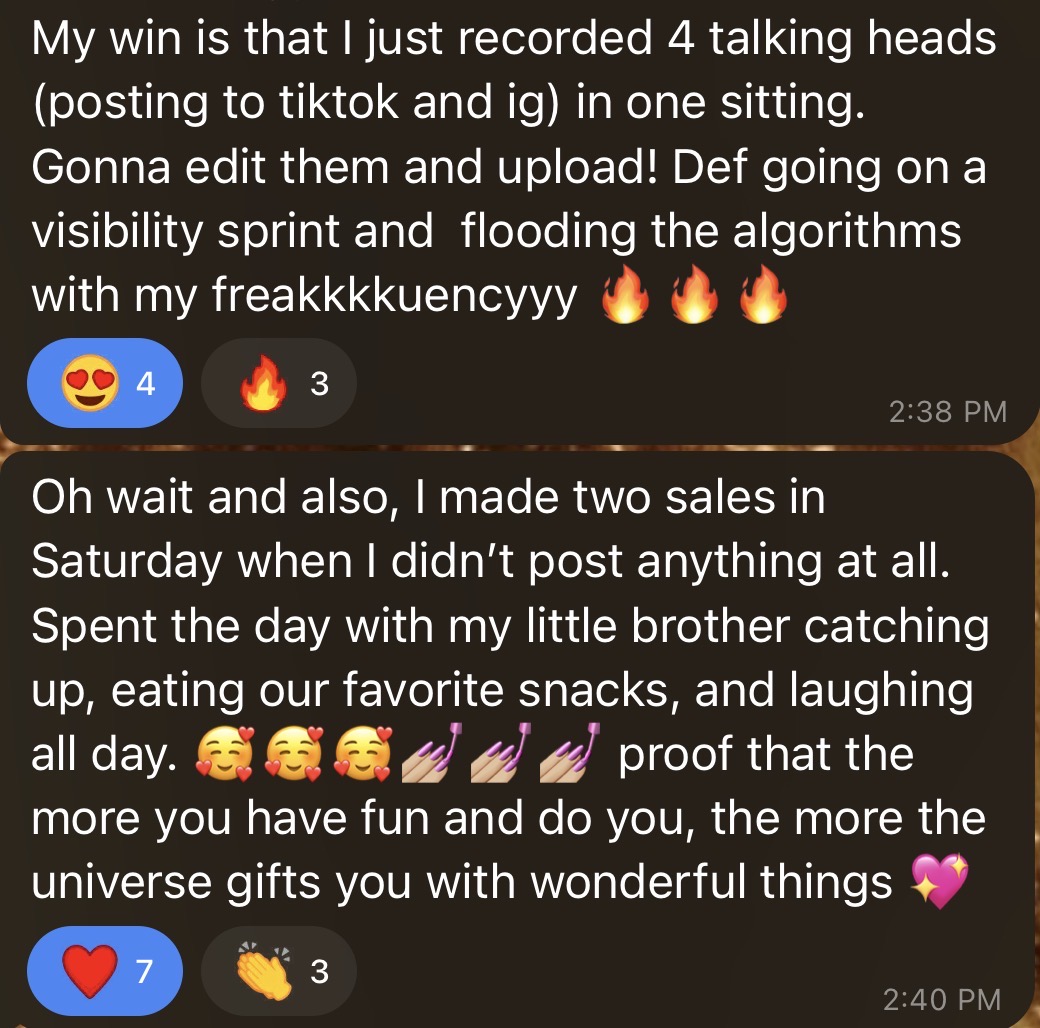
Task: Add a clapping reaction to the sales message
Action: click(x=279, y=971)
